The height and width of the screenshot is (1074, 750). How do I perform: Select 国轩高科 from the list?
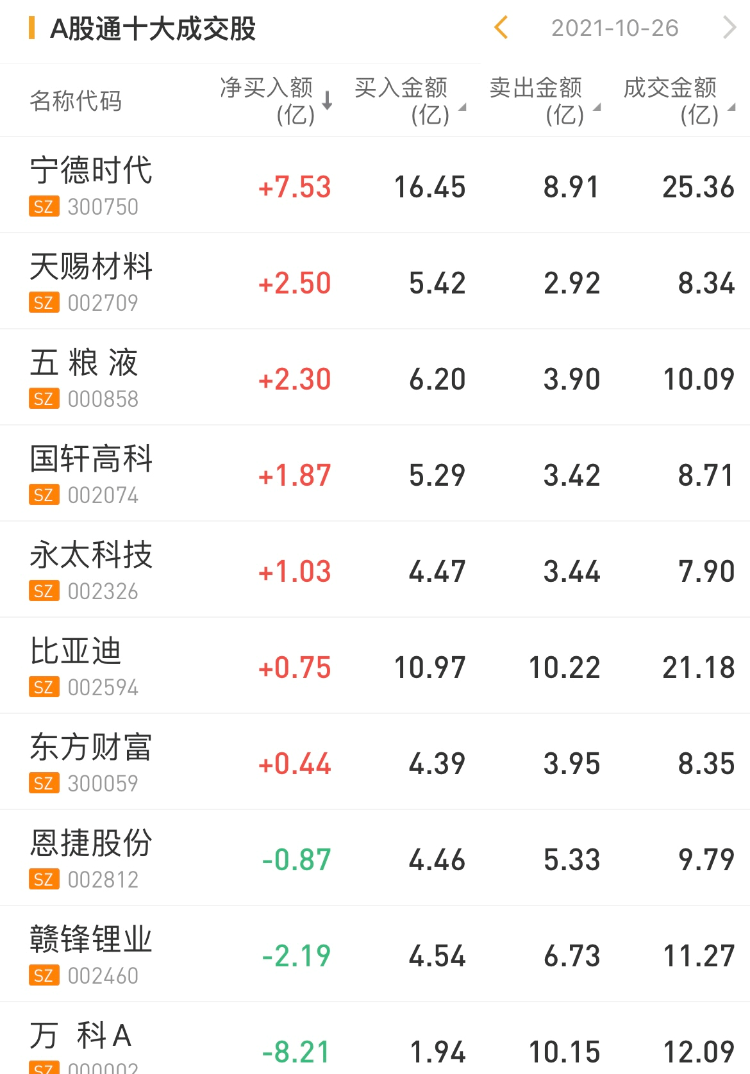[92, 473]
